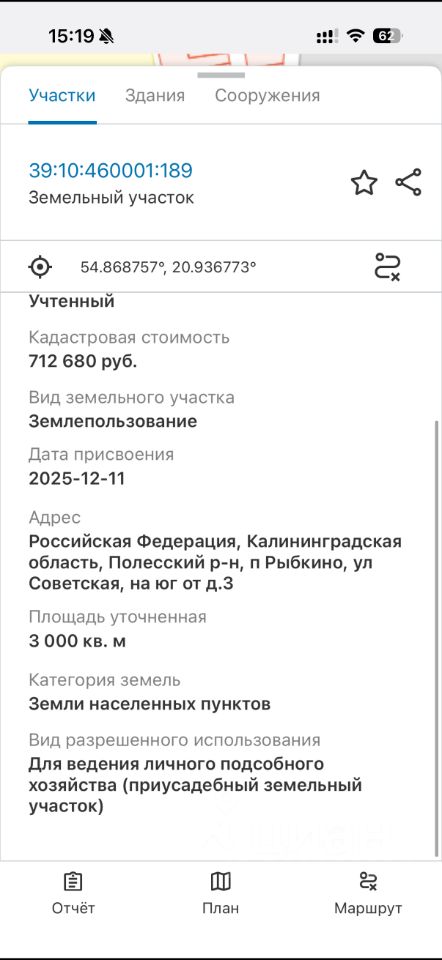Center map on plot location target icon
The height and width of the screenshot is (960, 442).
point(40,267)
